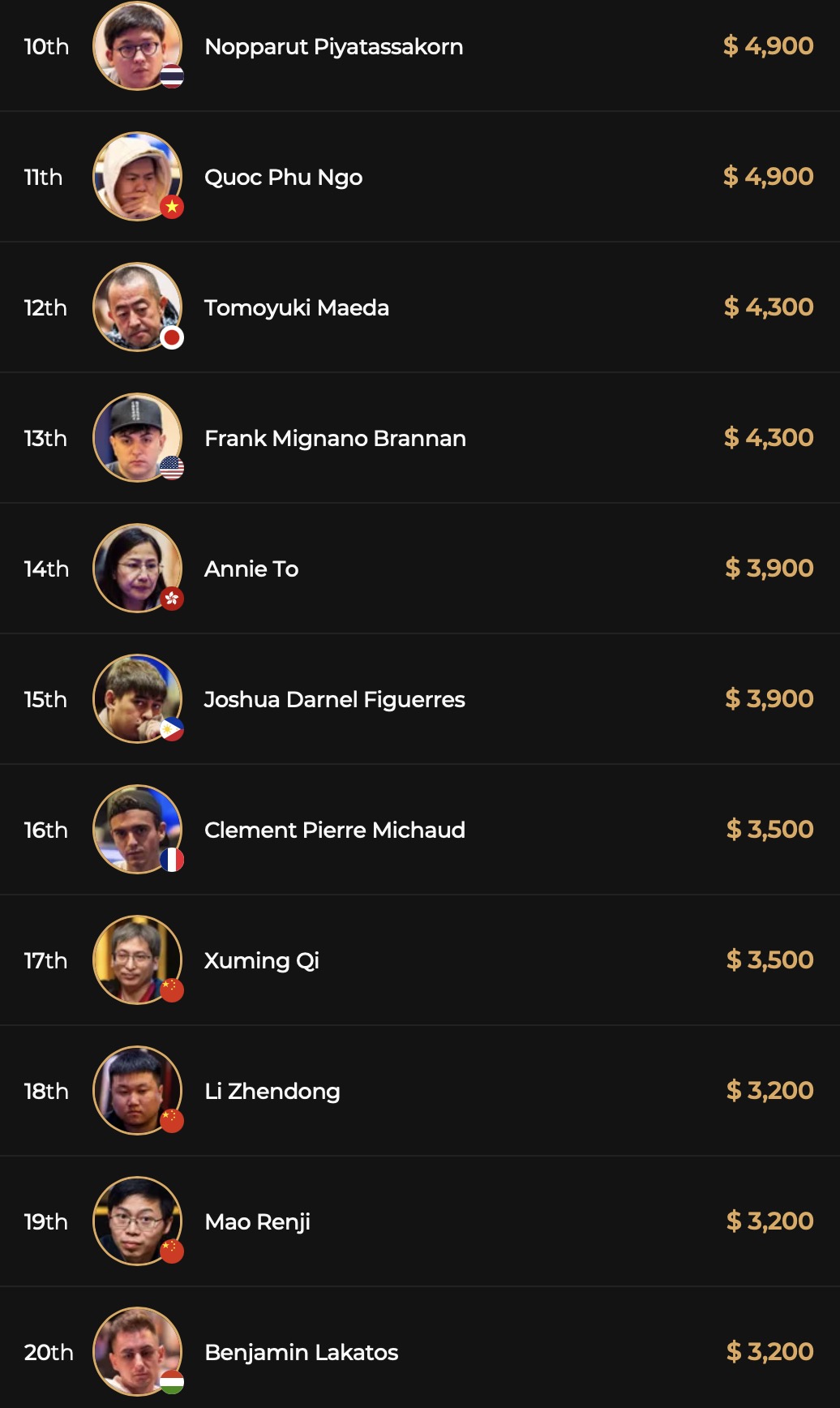
Task: View Joshua Darnel Figuerres' details
Action: click(x=334, y=700)
